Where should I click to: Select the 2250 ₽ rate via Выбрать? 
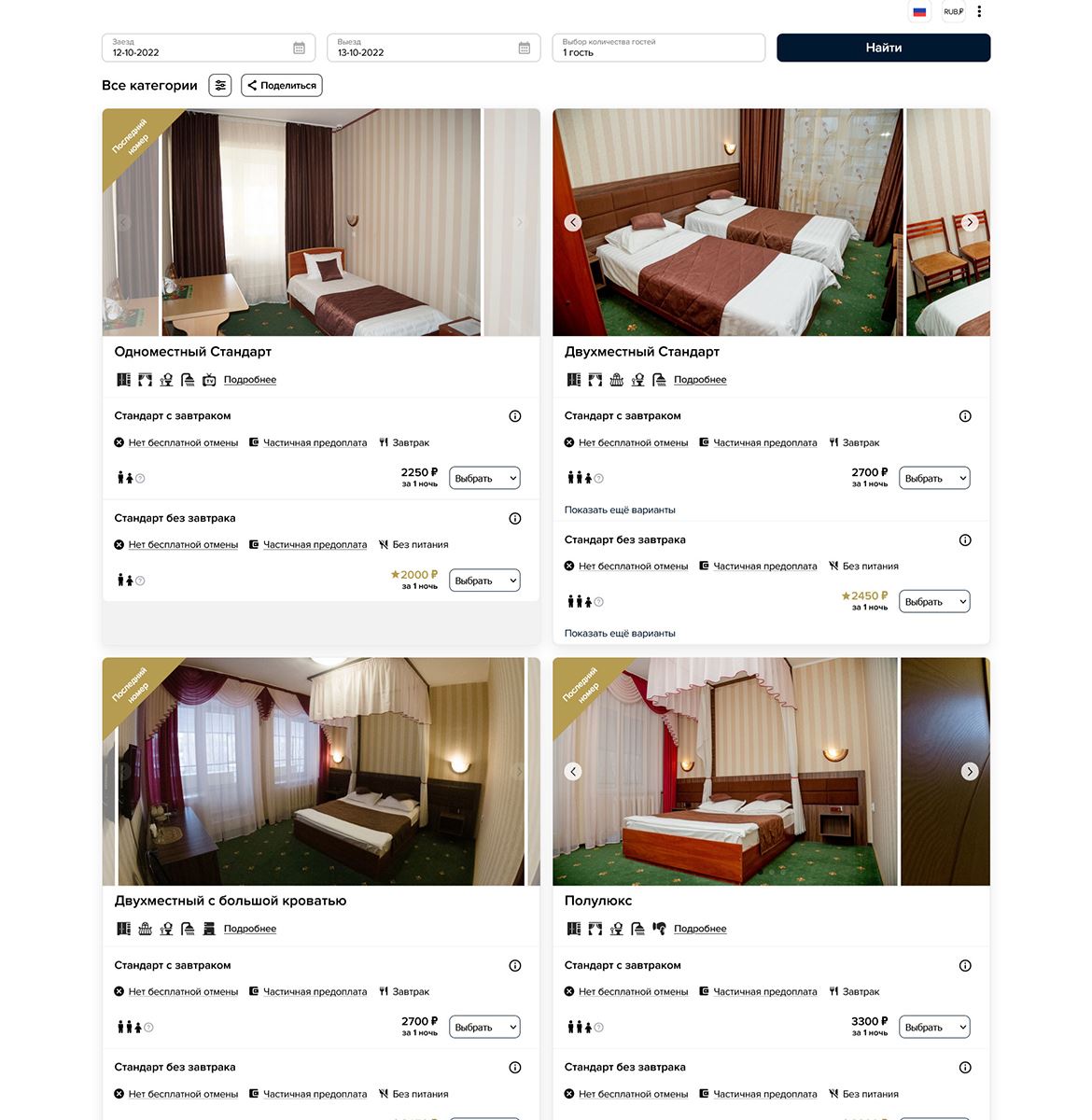[x=484, y=478]
